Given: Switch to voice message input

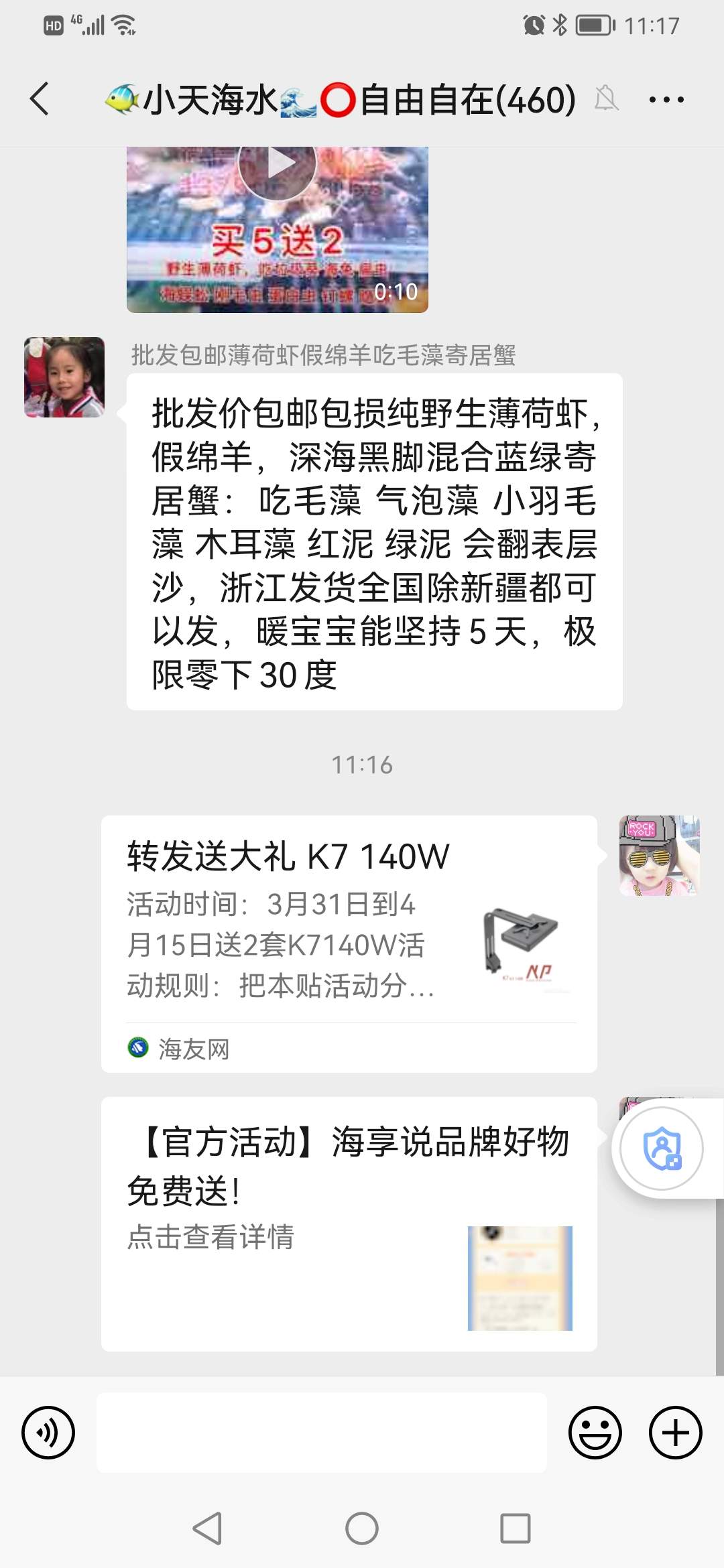Looking at the screenshot, I should pyautogui.click(x=48, y=1433).
